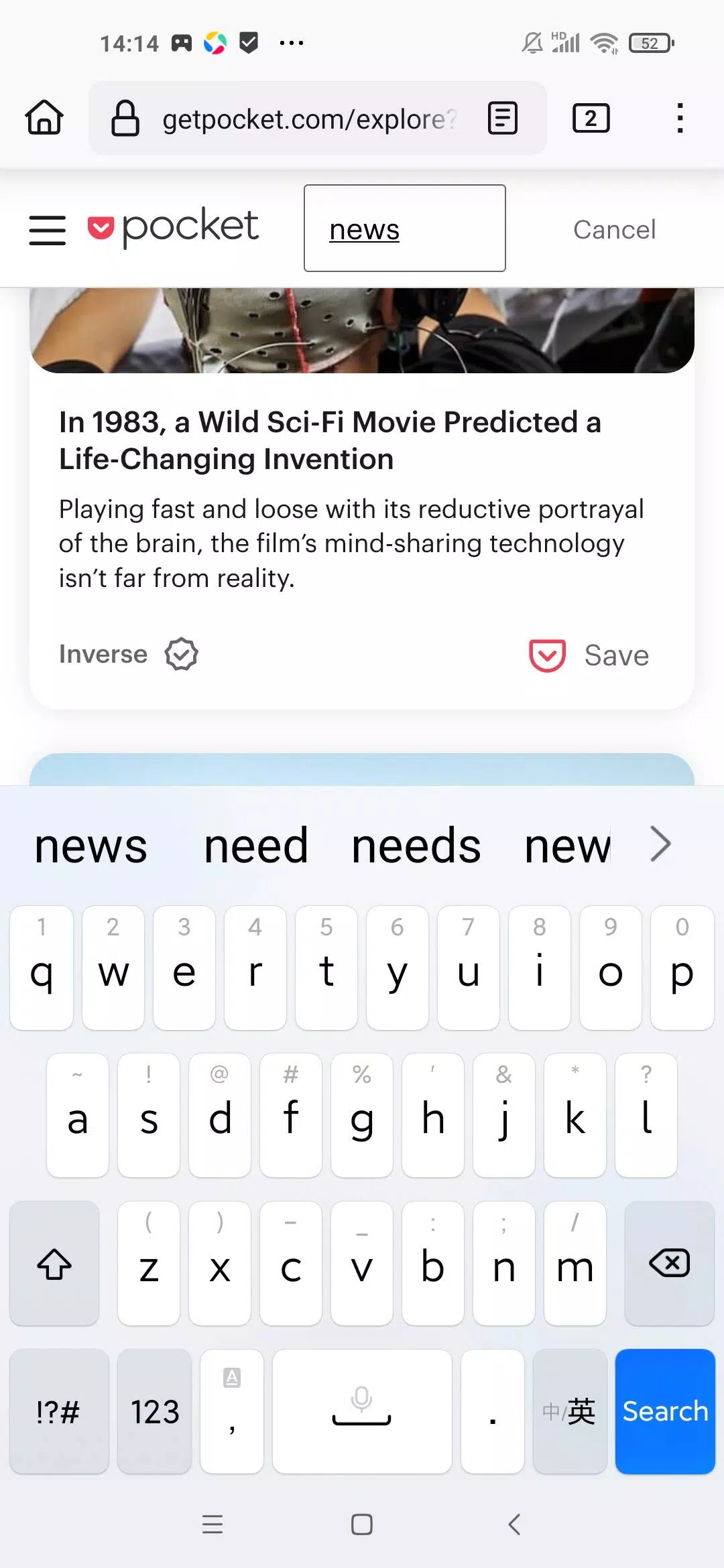Viewport: 724px width, 1568px height.
Task: Pick the "need" word suggestion
Action: click(255, 846)
